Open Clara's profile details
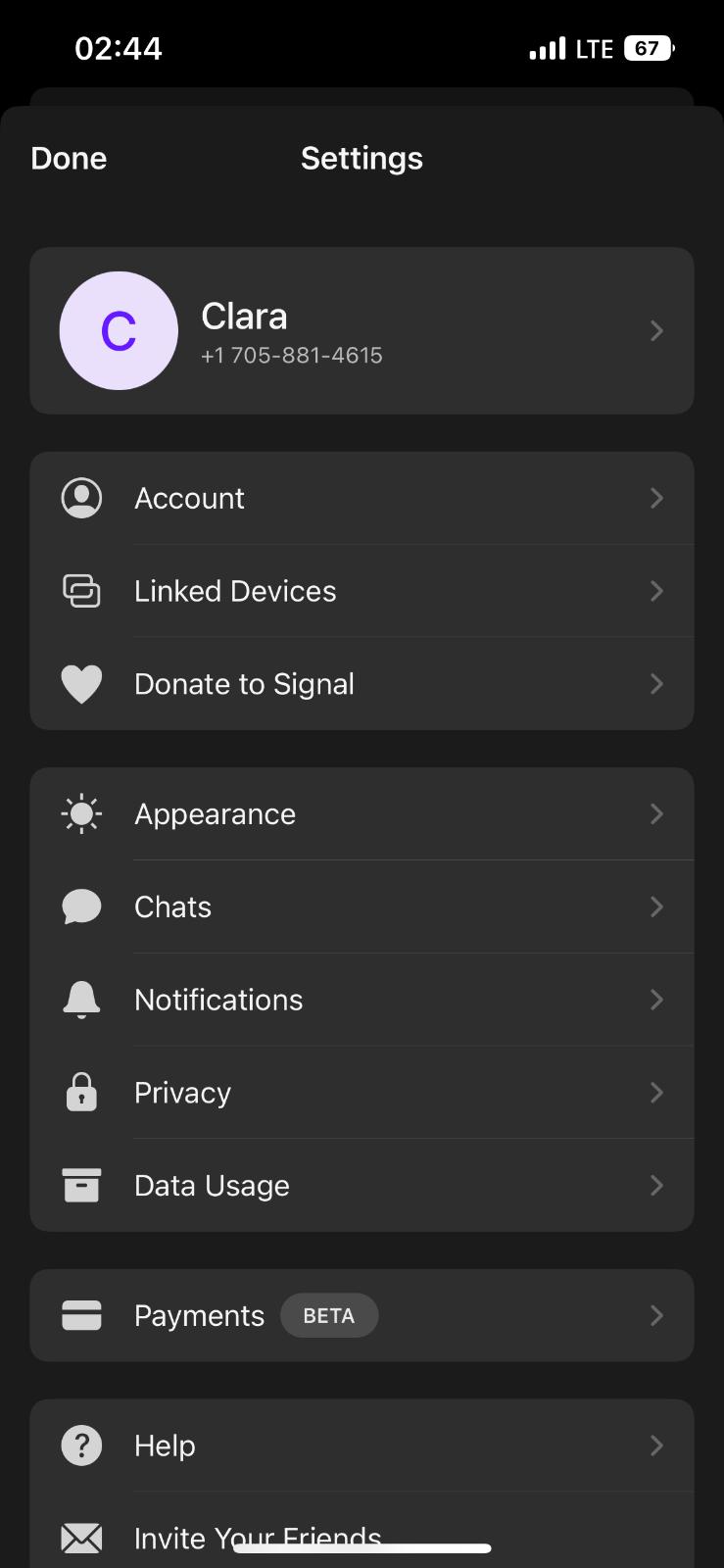The image size is (724, 1568). pyautogui.click(x=361, y=330)
